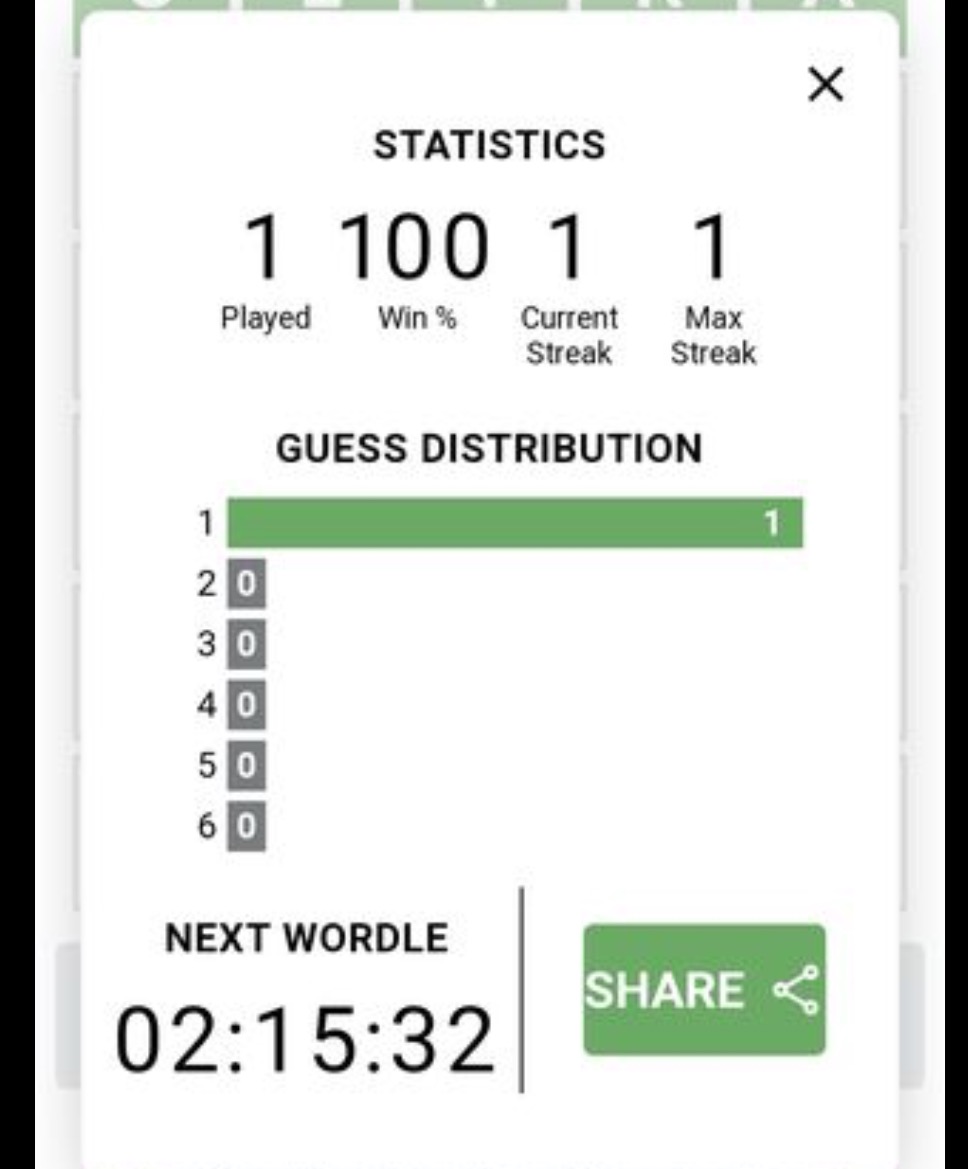The width and height of the screenshot is (968, 1169).
Task: Close the statistics dialog
Action: click(825, 85)
